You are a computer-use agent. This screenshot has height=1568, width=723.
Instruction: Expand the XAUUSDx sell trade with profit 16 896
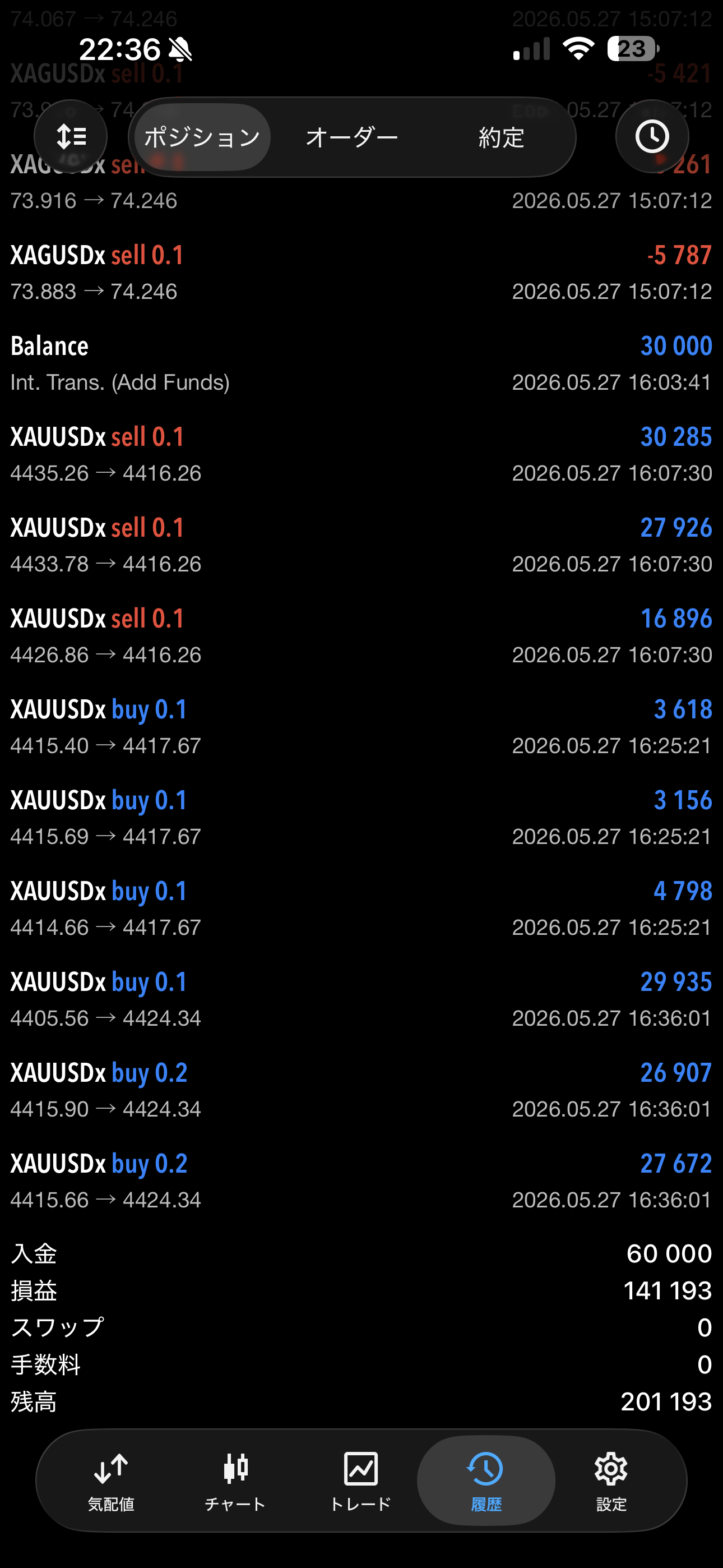coord(361,636)
